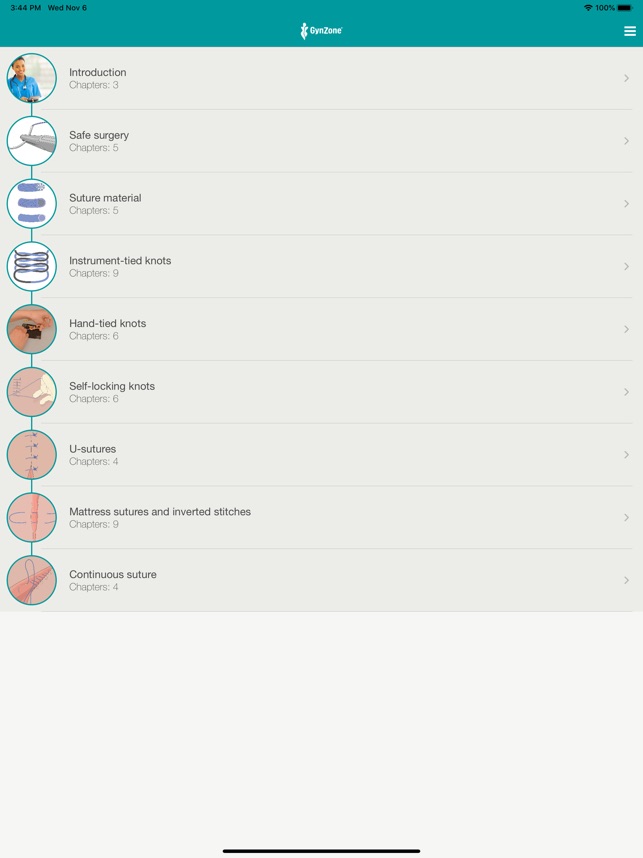This screenshot has height=858, width=643.
Task: Open the Introduction section
Action: (x=320, y=78)
